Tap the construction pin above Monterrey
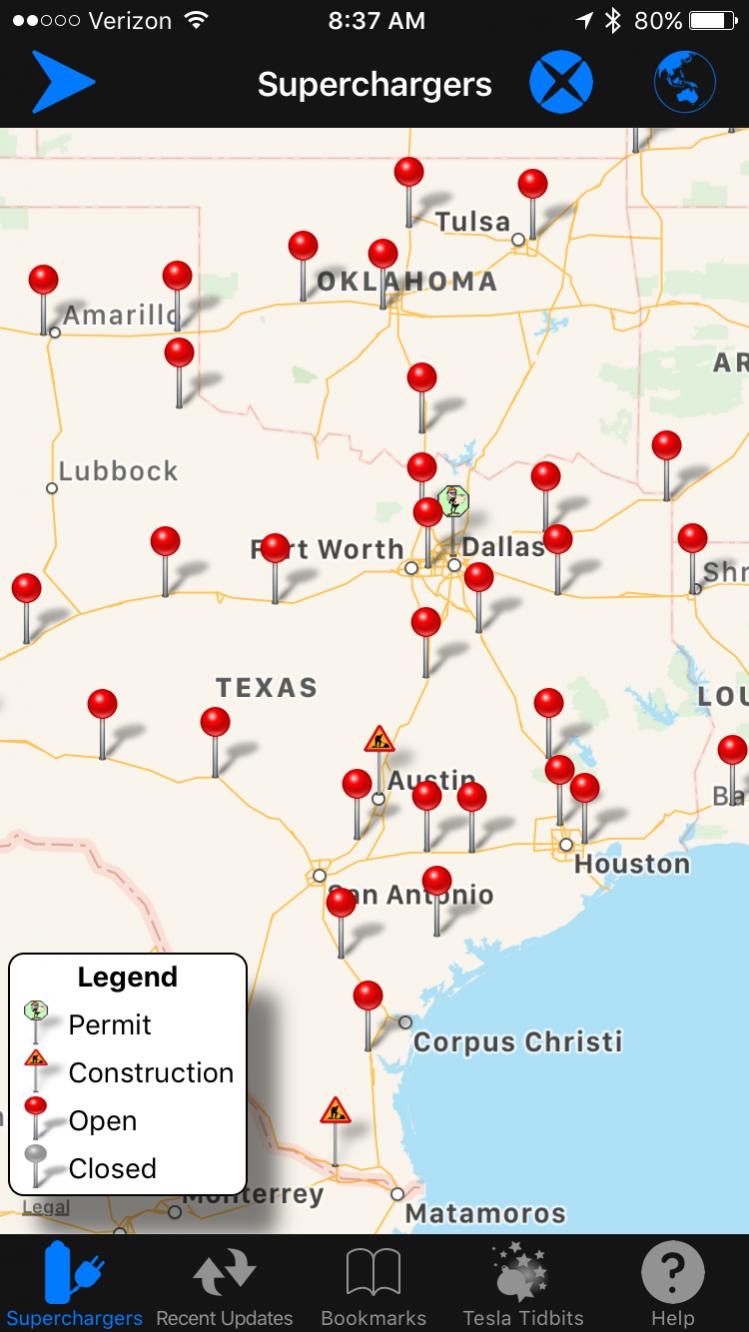The image size is (749, 1332). (335, 1111)
